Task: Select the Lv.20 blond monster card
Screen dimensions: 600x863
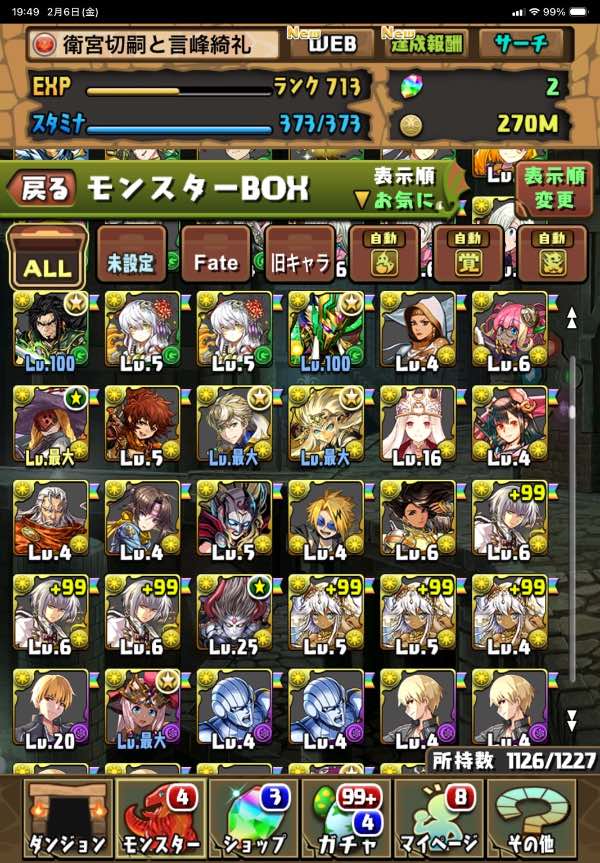Action: tap(50, 710)
